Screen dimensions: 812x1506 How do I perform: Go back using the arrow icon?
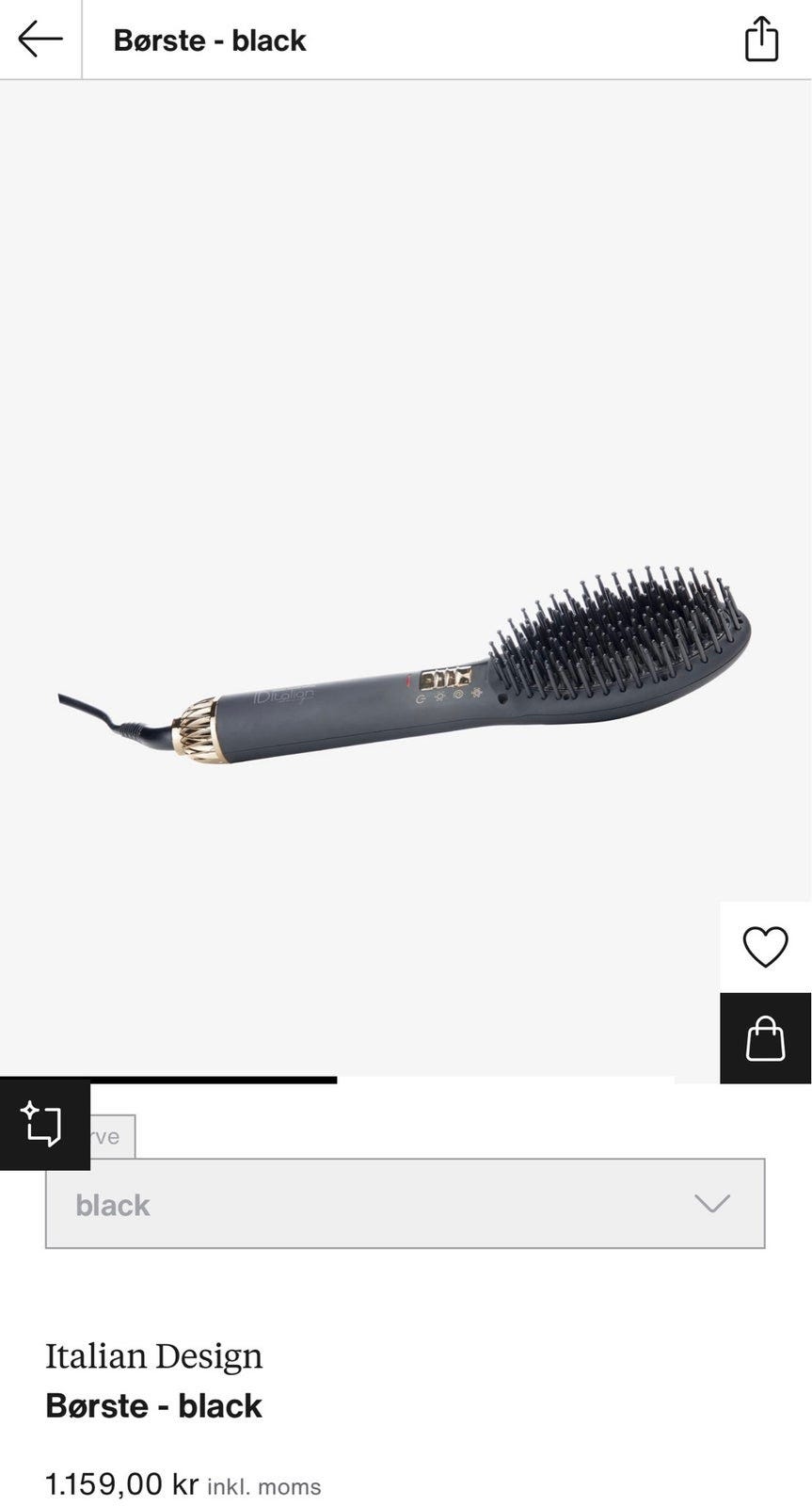coord(40,40)
